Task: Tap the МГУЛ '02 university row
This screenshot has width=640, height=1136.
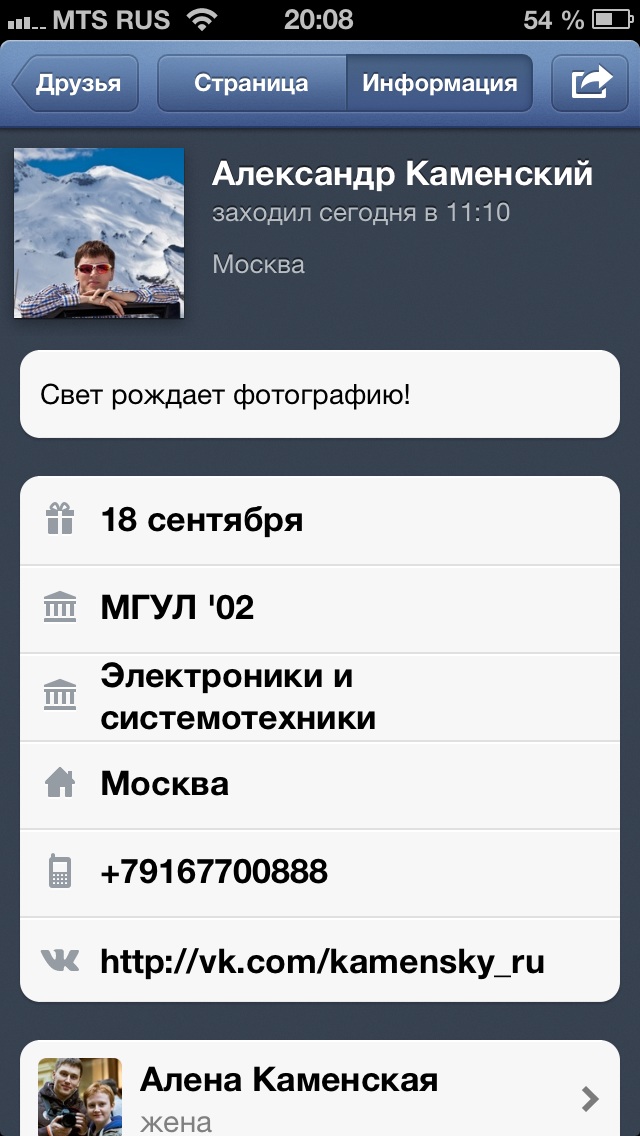Action: 320,609
